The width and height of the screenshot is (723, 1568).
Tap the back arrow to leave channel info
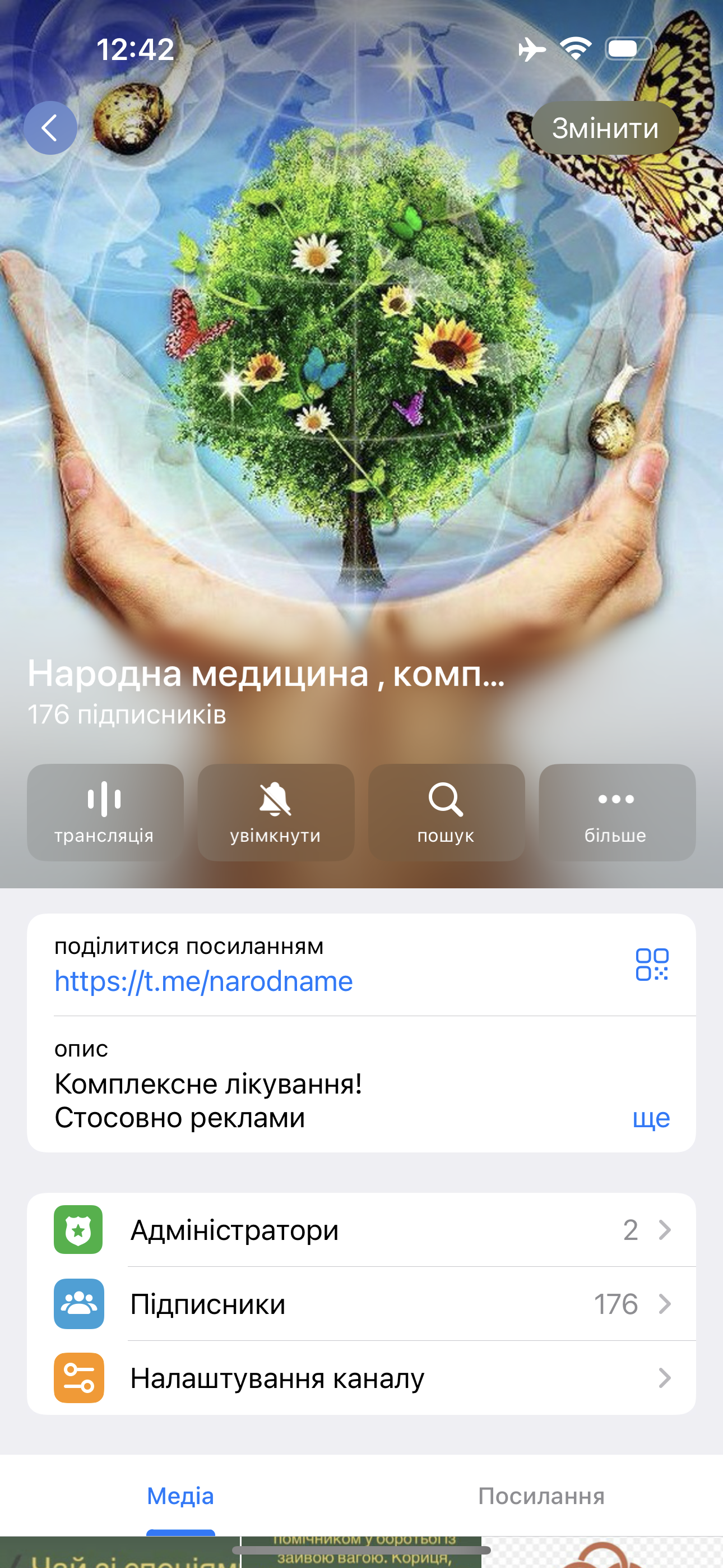pyautogui.click(x=51, y=127)
